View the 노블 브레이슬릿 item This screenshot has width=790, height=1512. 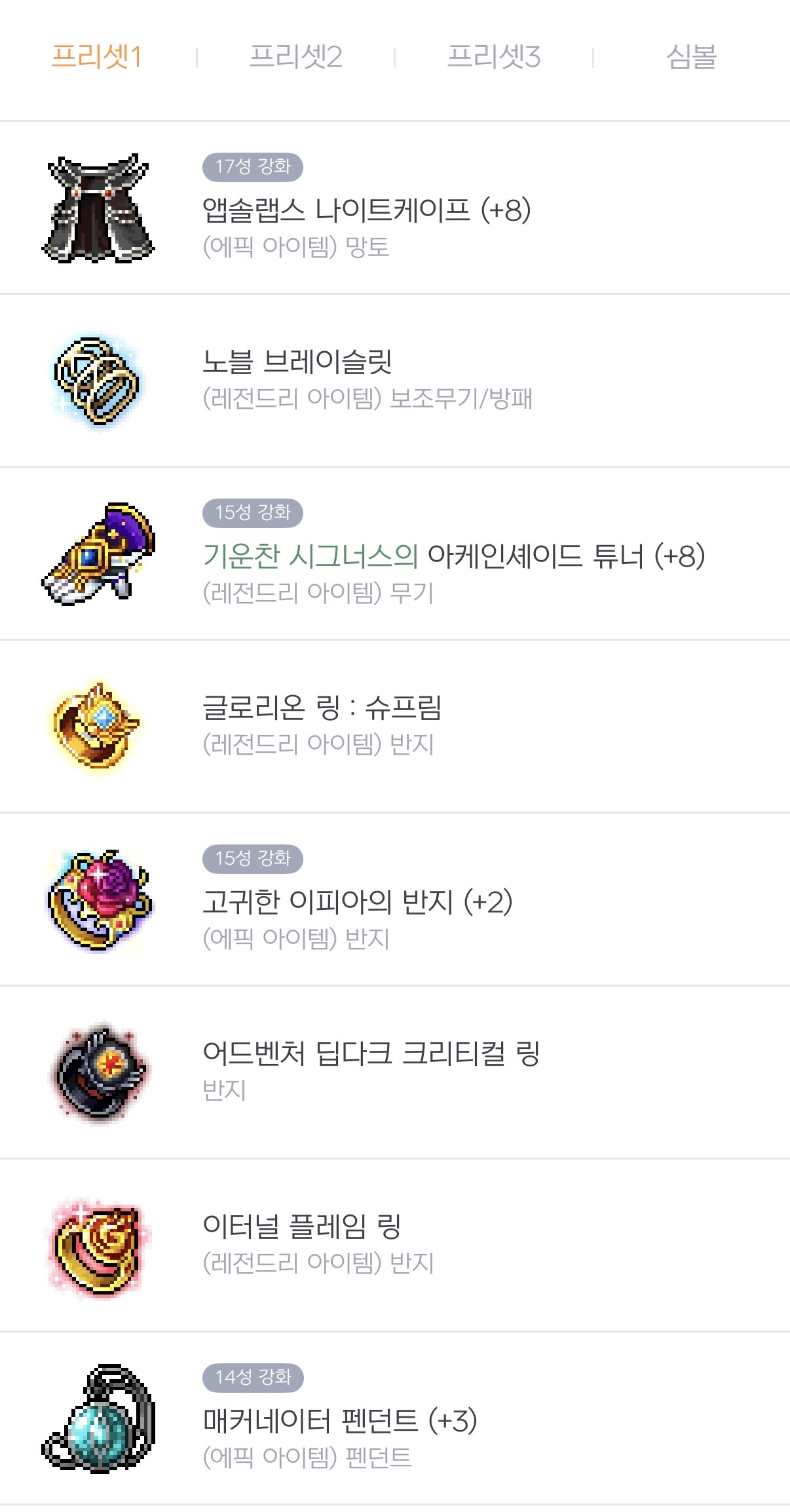[x=297, y=362]
